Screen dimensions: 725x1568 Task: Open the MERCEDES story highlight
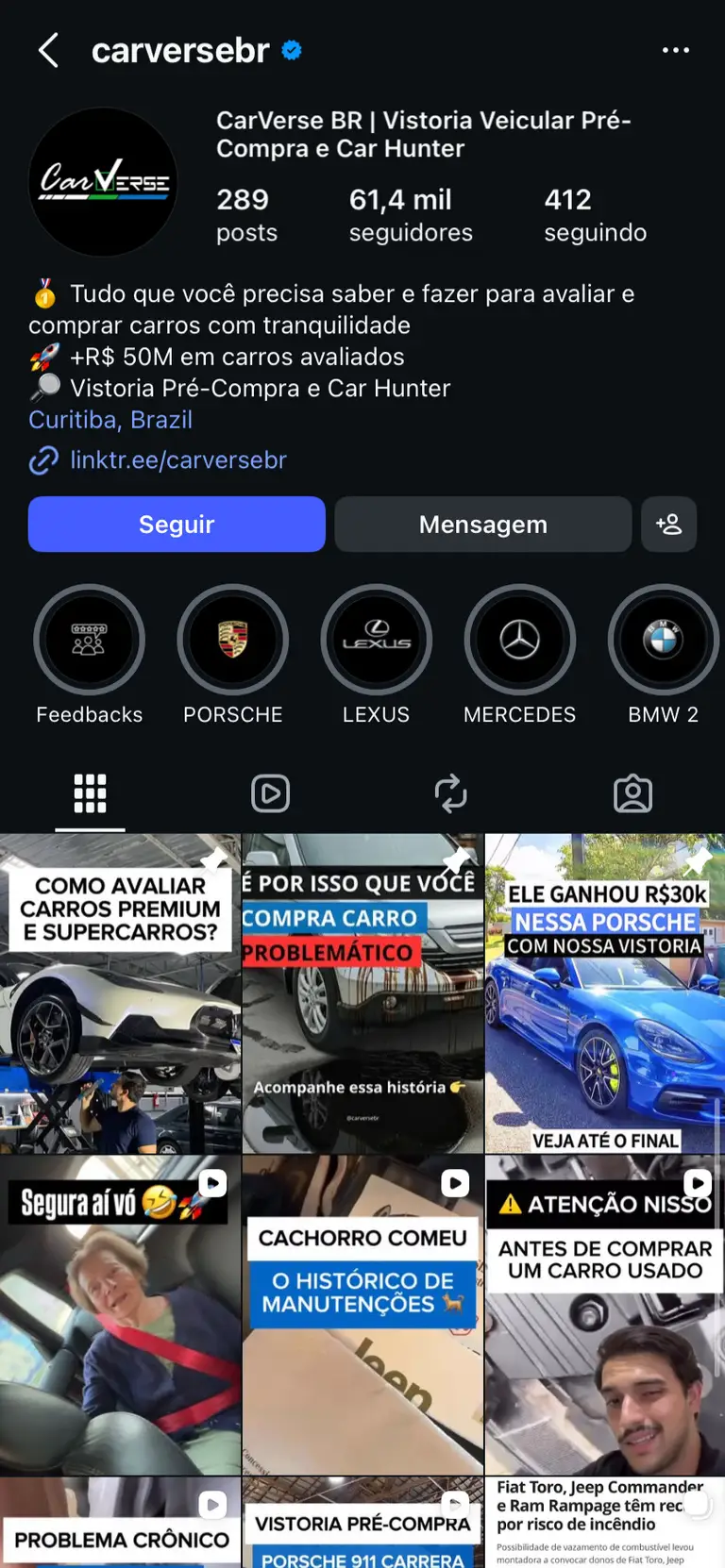pyautogui.click(x=519, y=640)
